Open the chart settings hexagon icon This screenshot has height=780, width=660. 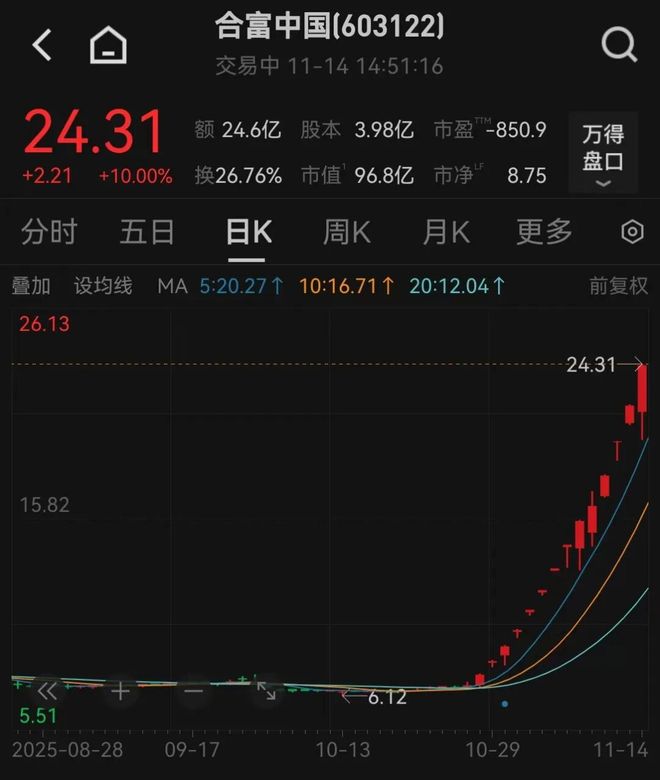(632, 233)
